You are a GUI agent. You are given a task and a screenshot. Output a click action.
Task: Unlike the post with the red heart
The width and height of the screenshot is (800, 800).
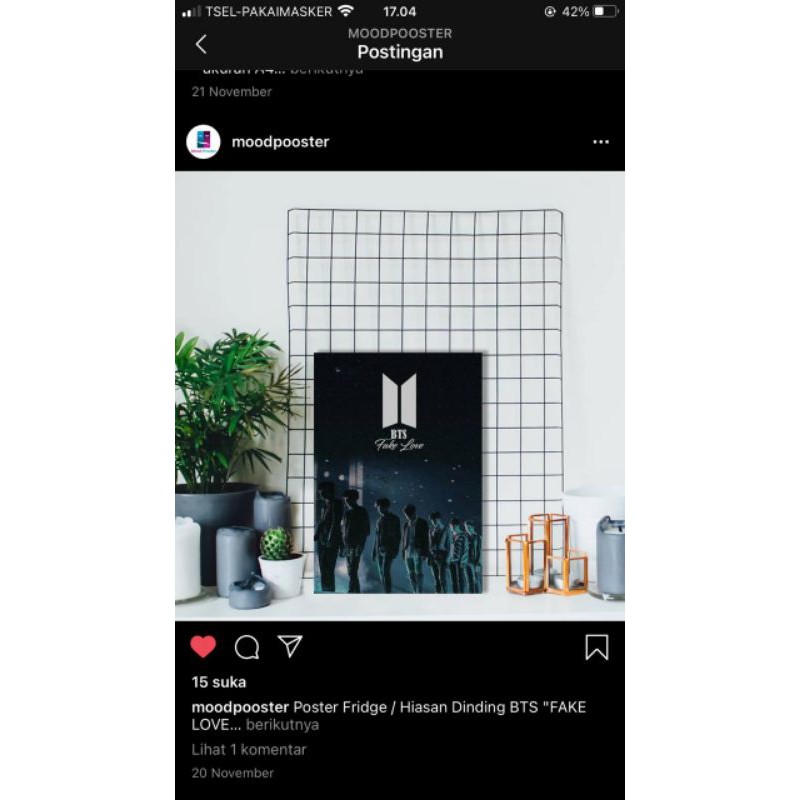coord(203,647)
